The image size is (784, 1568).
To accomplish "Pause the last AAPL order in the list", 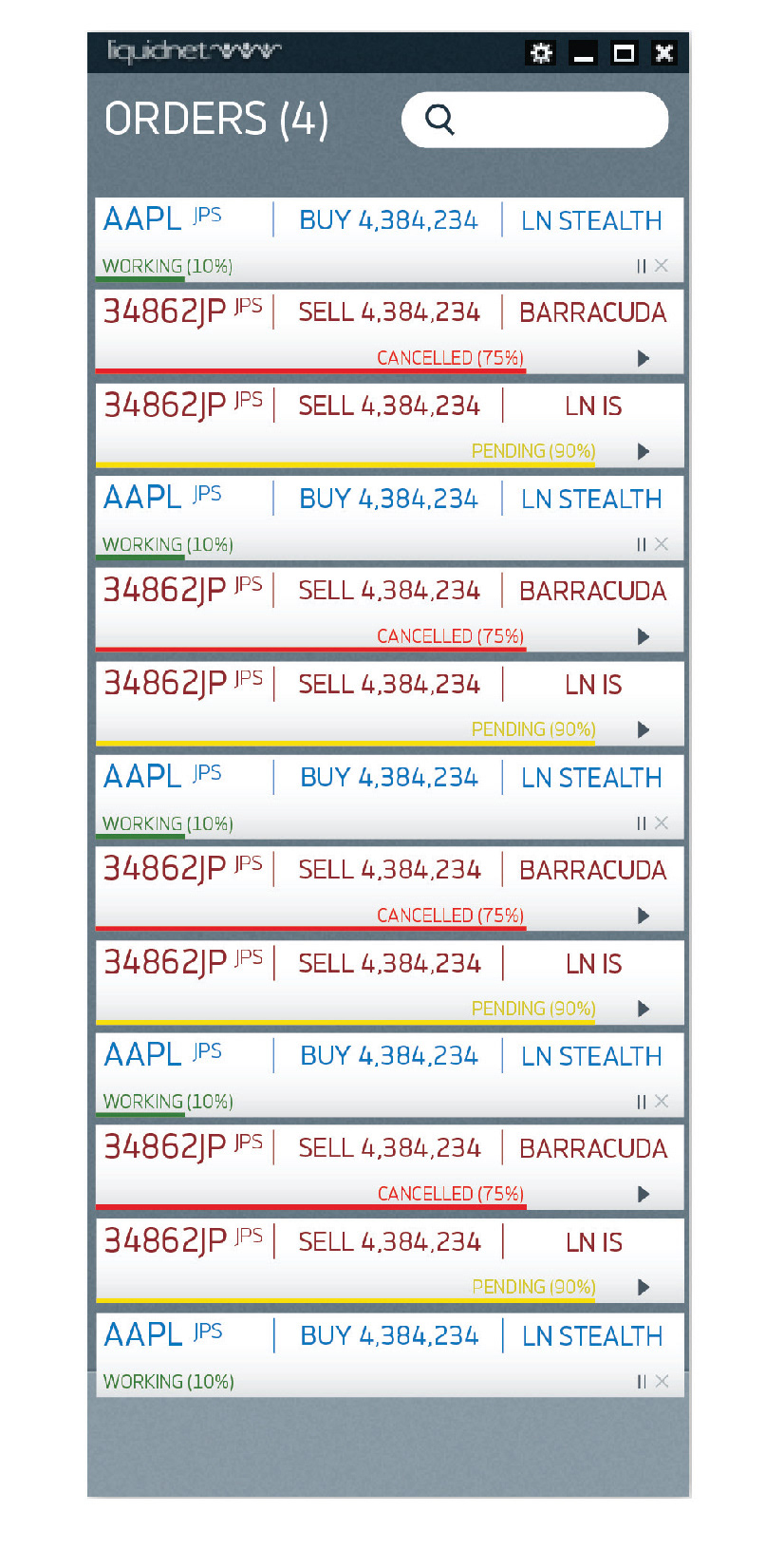I will (x=642, y=1382).
